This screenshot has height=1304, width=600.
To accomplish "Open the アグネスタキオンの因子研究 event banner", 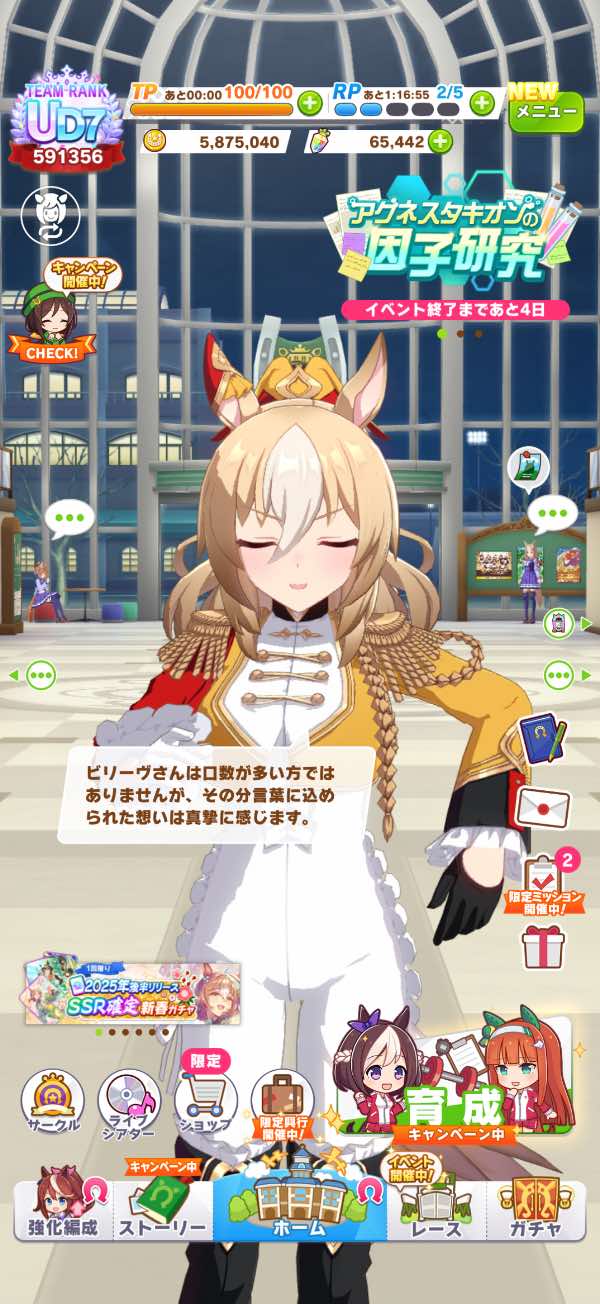I will [455, 240].
